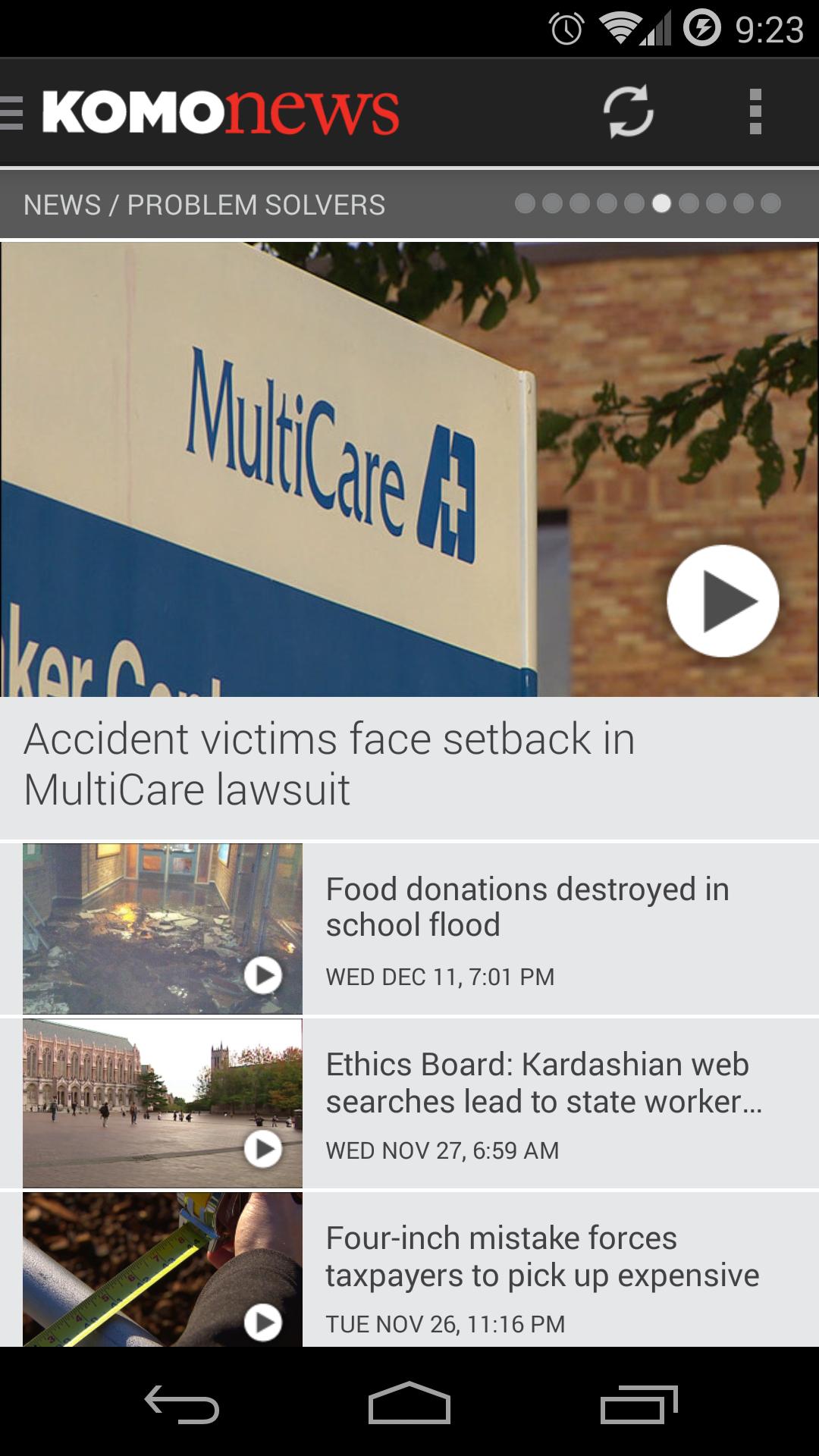Screen dimensions: 819x1456
Task: Open the navigation drawer menu
Action: point(14,112)
